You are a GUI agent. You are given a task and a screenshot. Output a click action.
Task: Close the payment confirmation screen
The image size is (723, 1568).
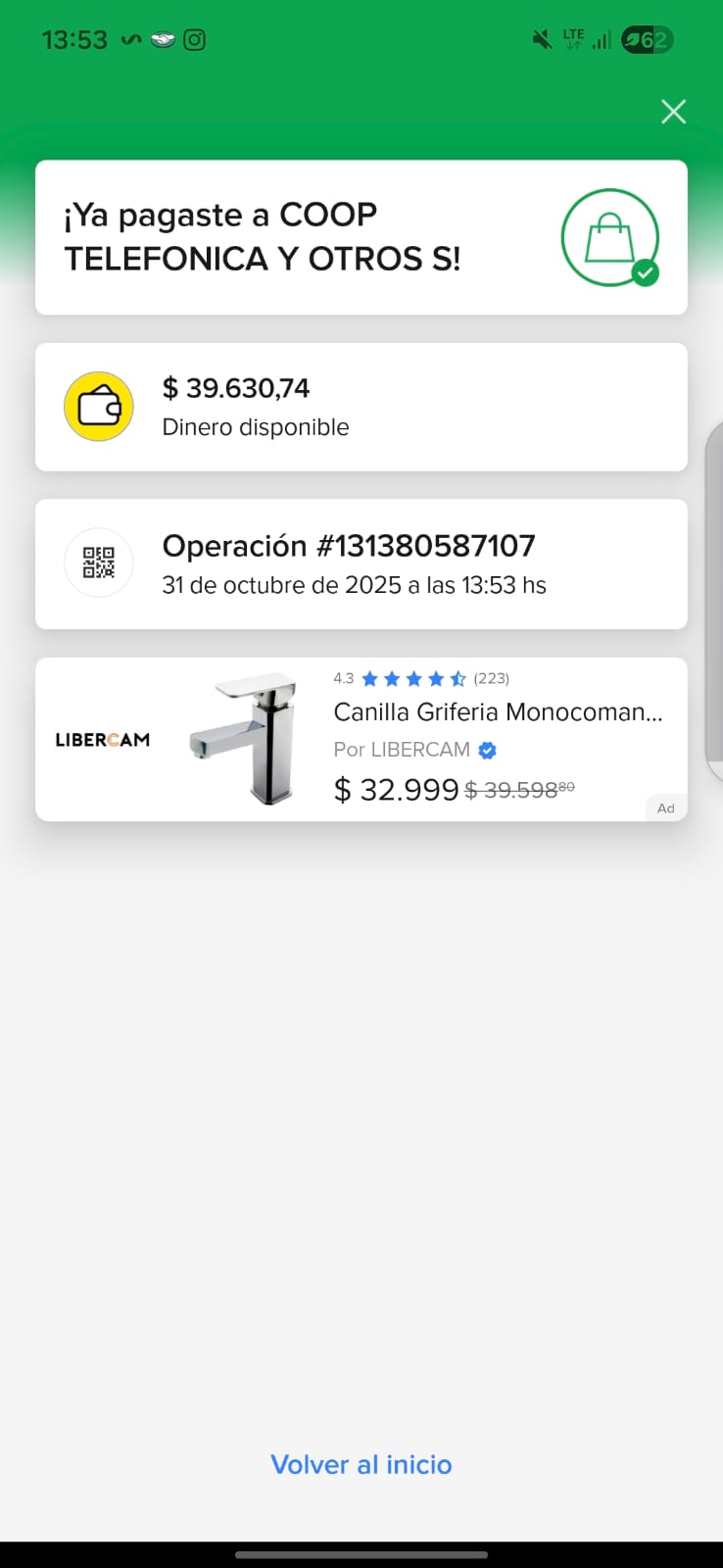(x=673, y=112)
